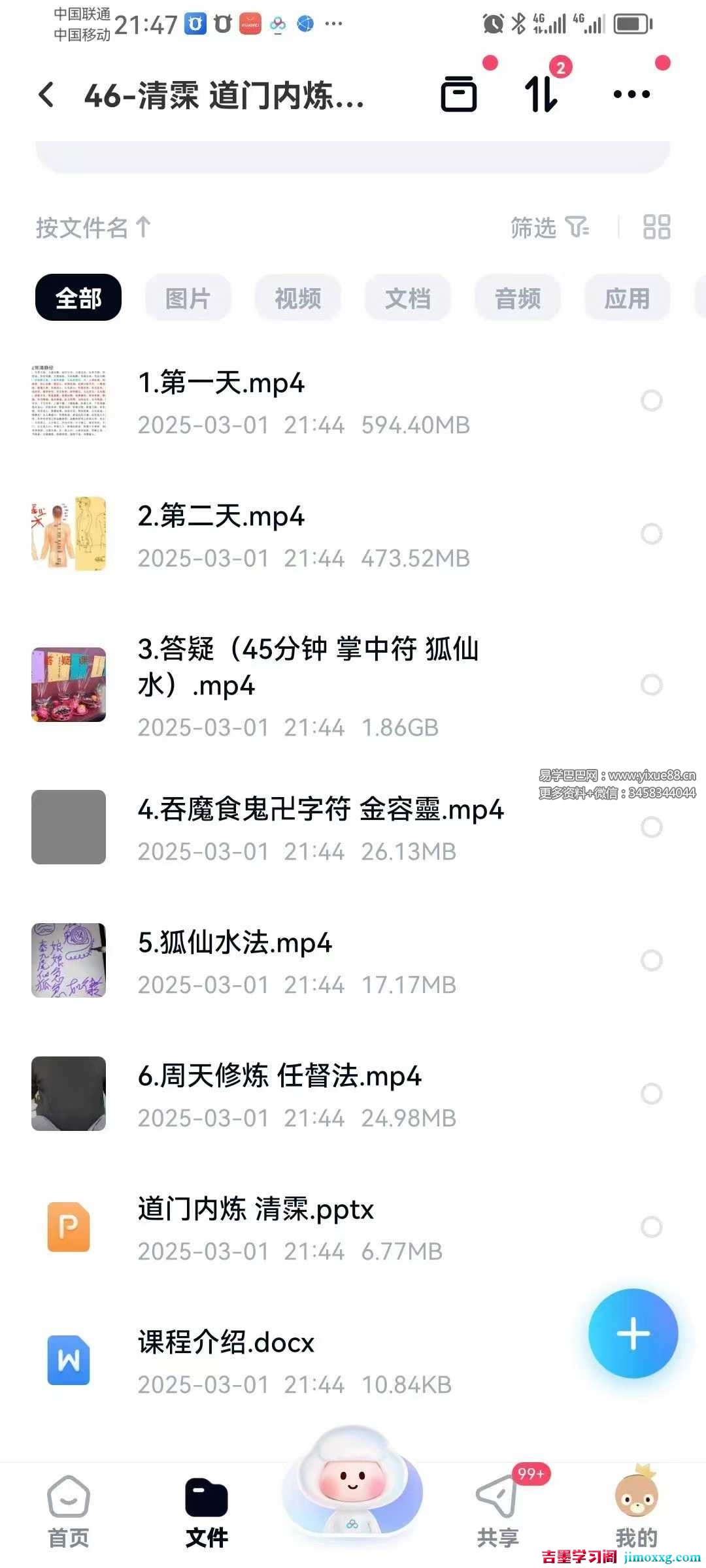This screenshot has width=706, height=1568.
Task: Change sort order 按文件名
Action: pyautogui.click(x=93, y=228)
